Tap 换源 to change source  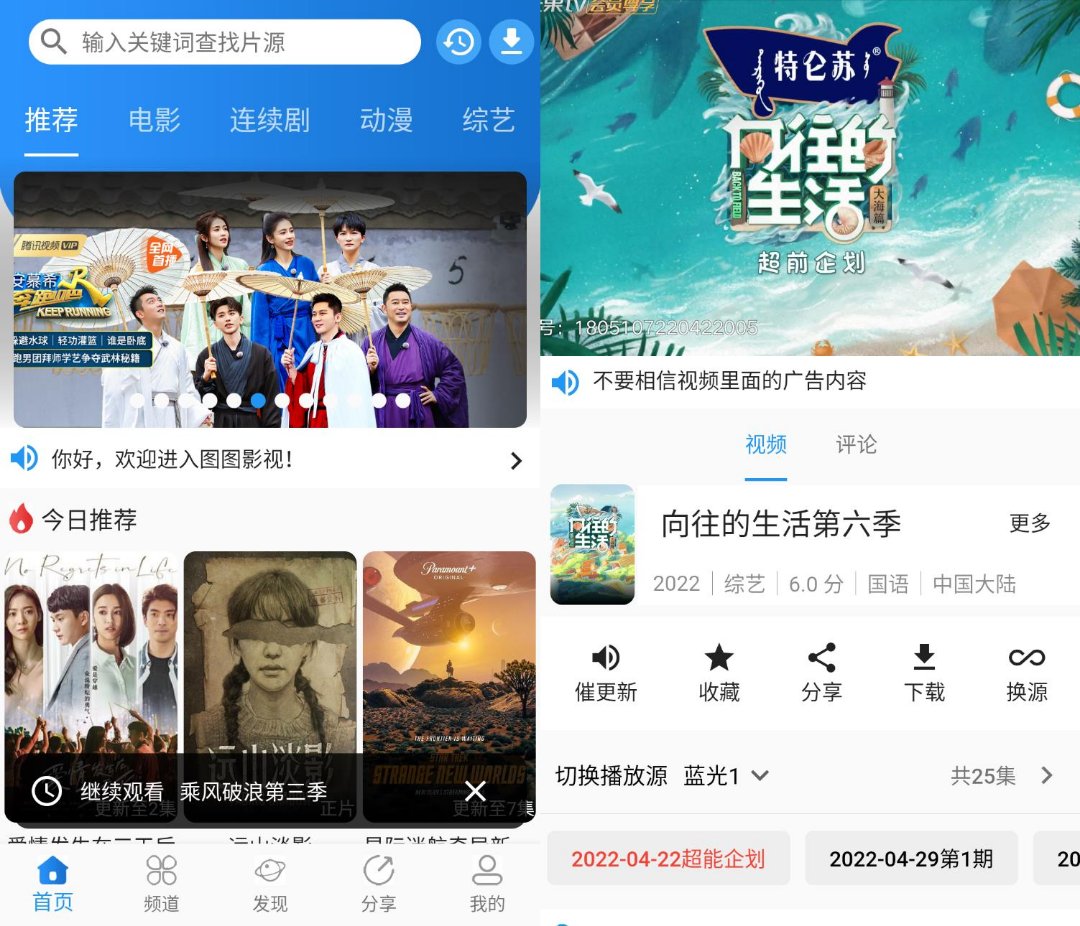pyautogui.click(x=1026, y=673)
